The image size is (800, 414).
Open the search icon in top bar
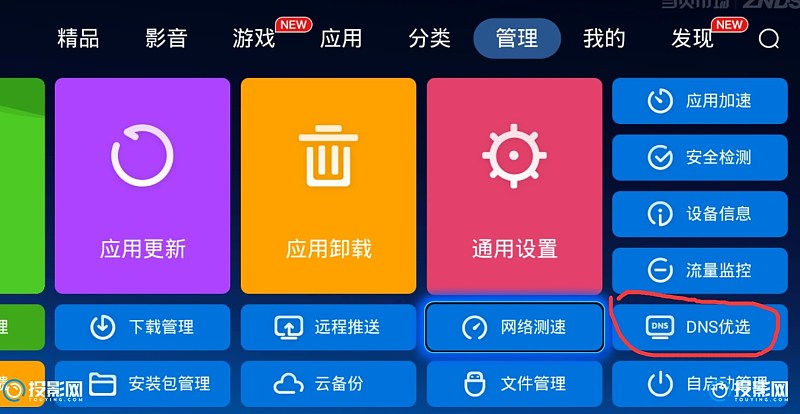pos(769,39)
